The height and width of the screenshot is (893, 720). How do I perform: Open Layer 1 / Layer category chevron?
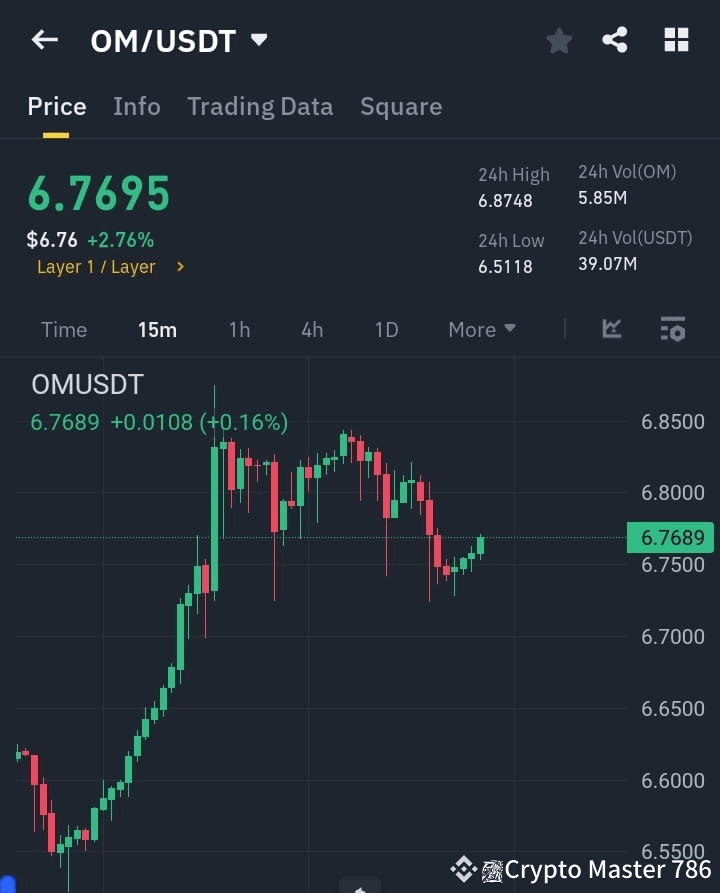pos(180,267)
